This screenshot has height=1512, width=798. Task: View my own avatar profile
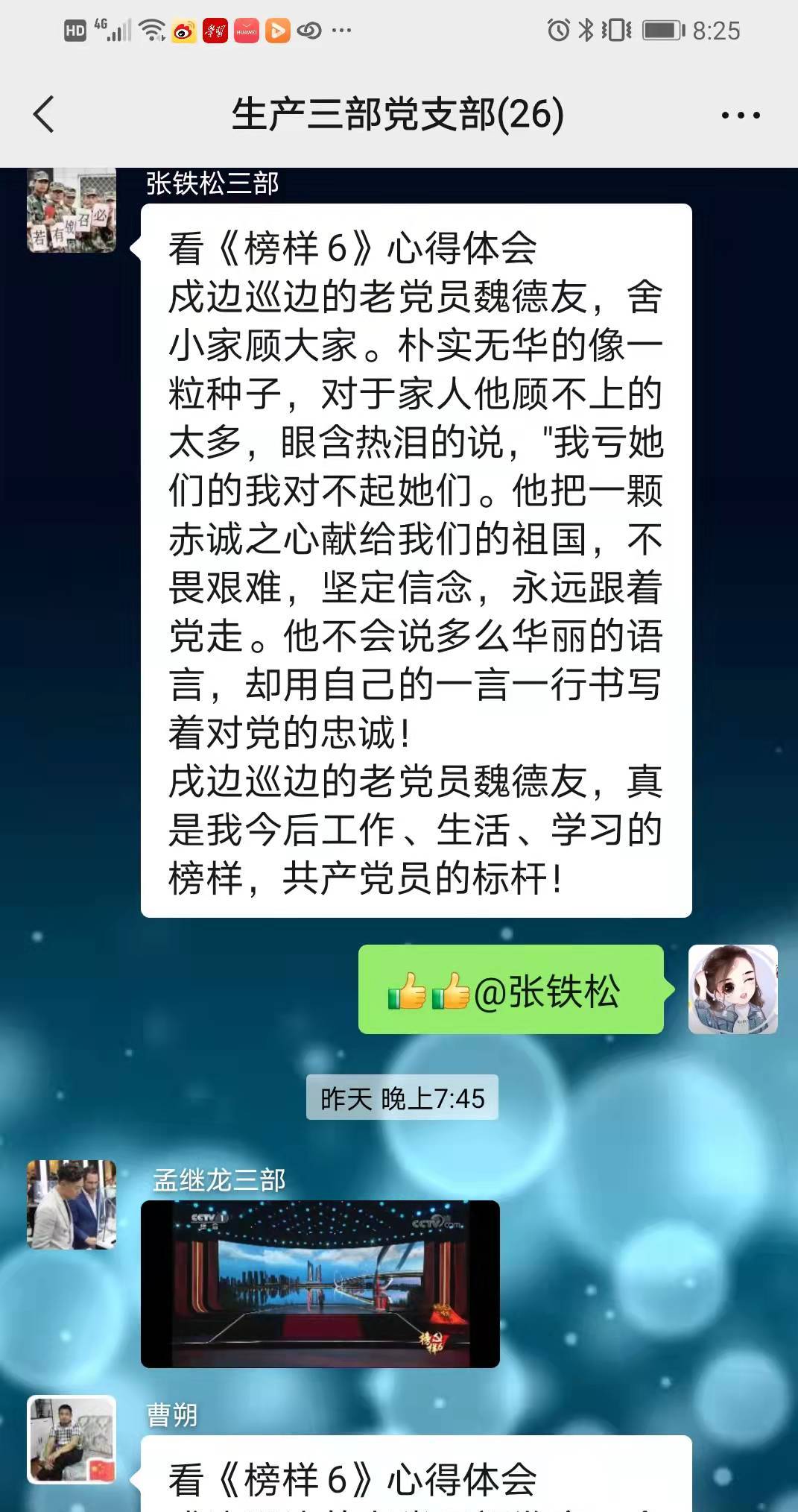coord(732,989)
